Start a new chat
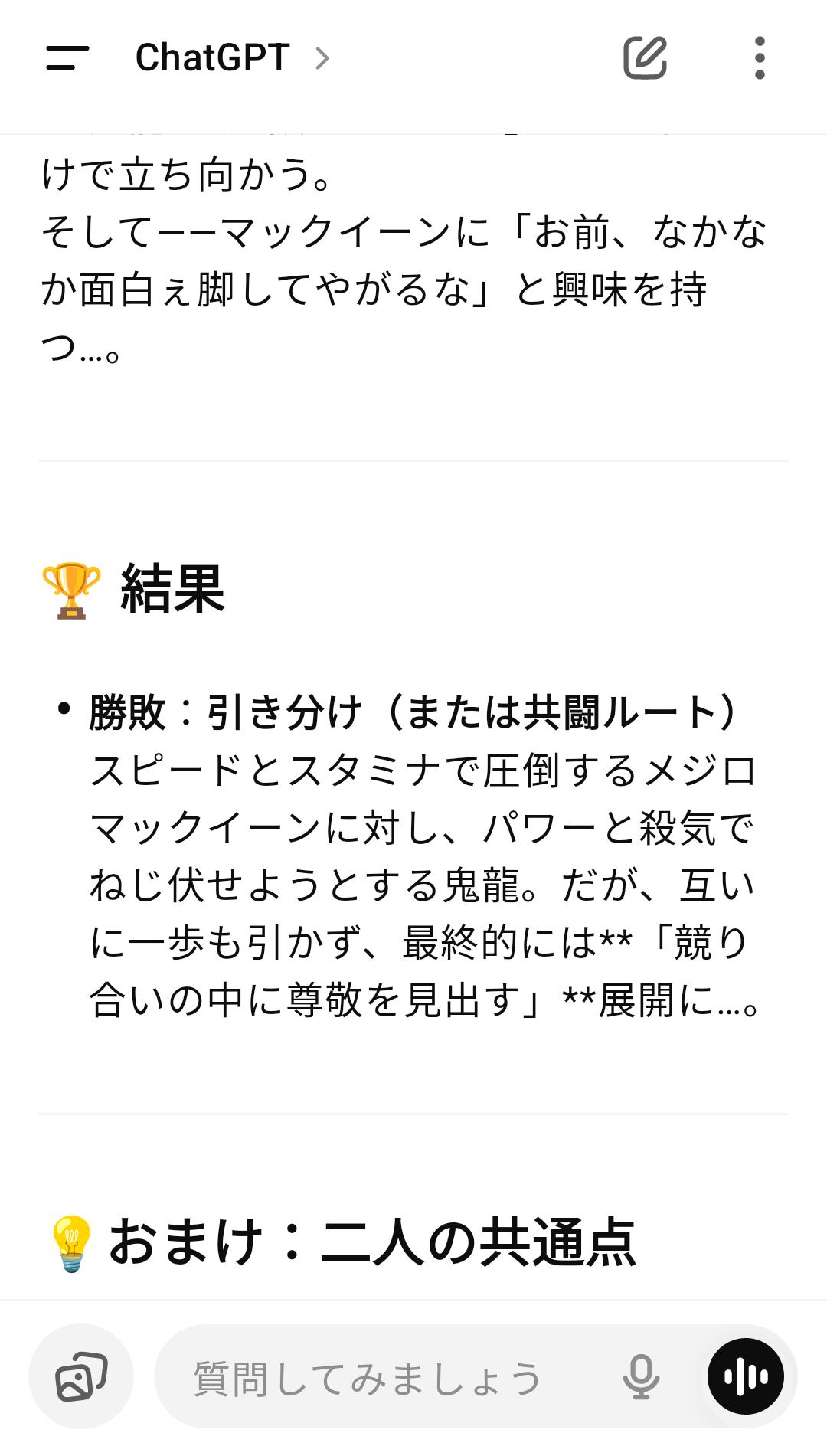The height and width of the screenshot is (1456, 827). pyautogui.click(x=645, y=58)
